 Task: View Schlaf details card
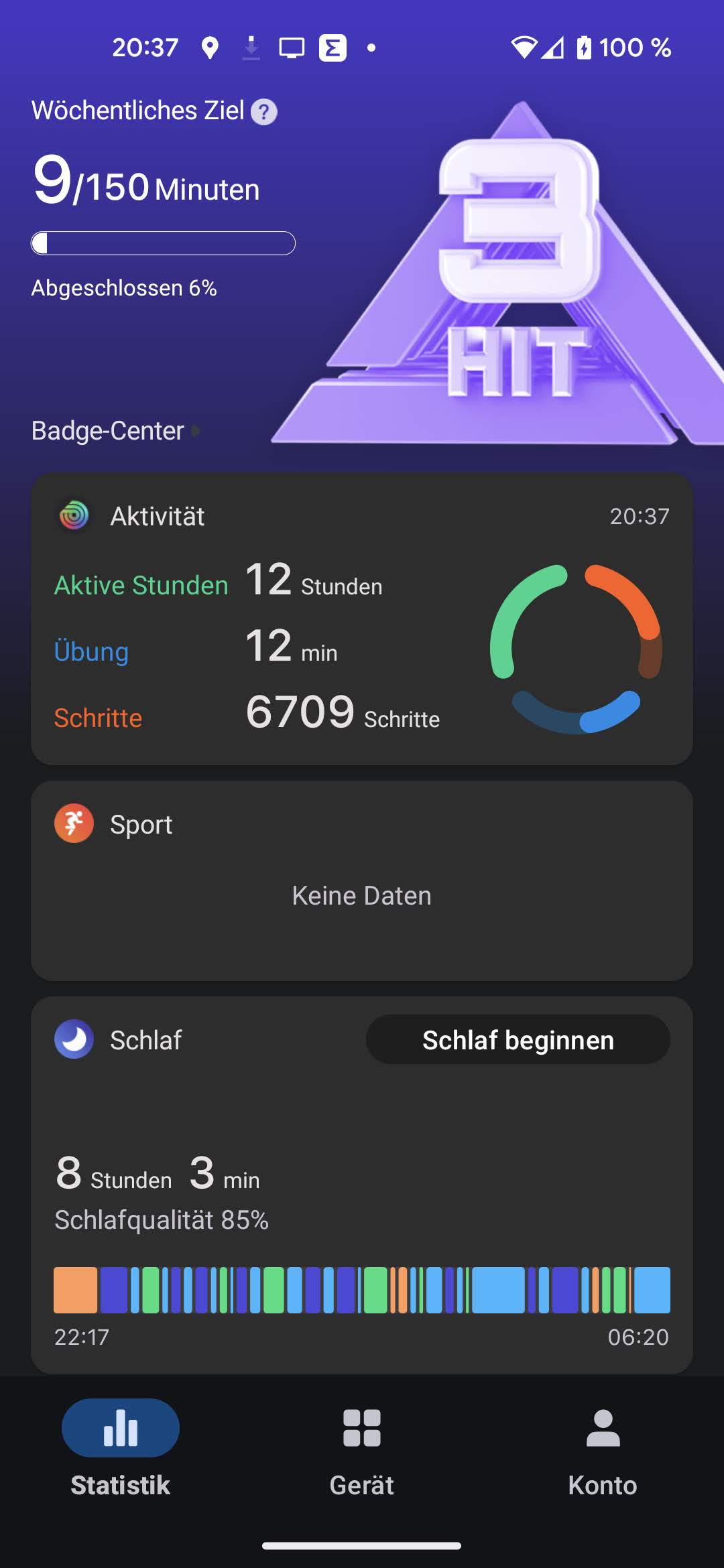click(362, 1186)
